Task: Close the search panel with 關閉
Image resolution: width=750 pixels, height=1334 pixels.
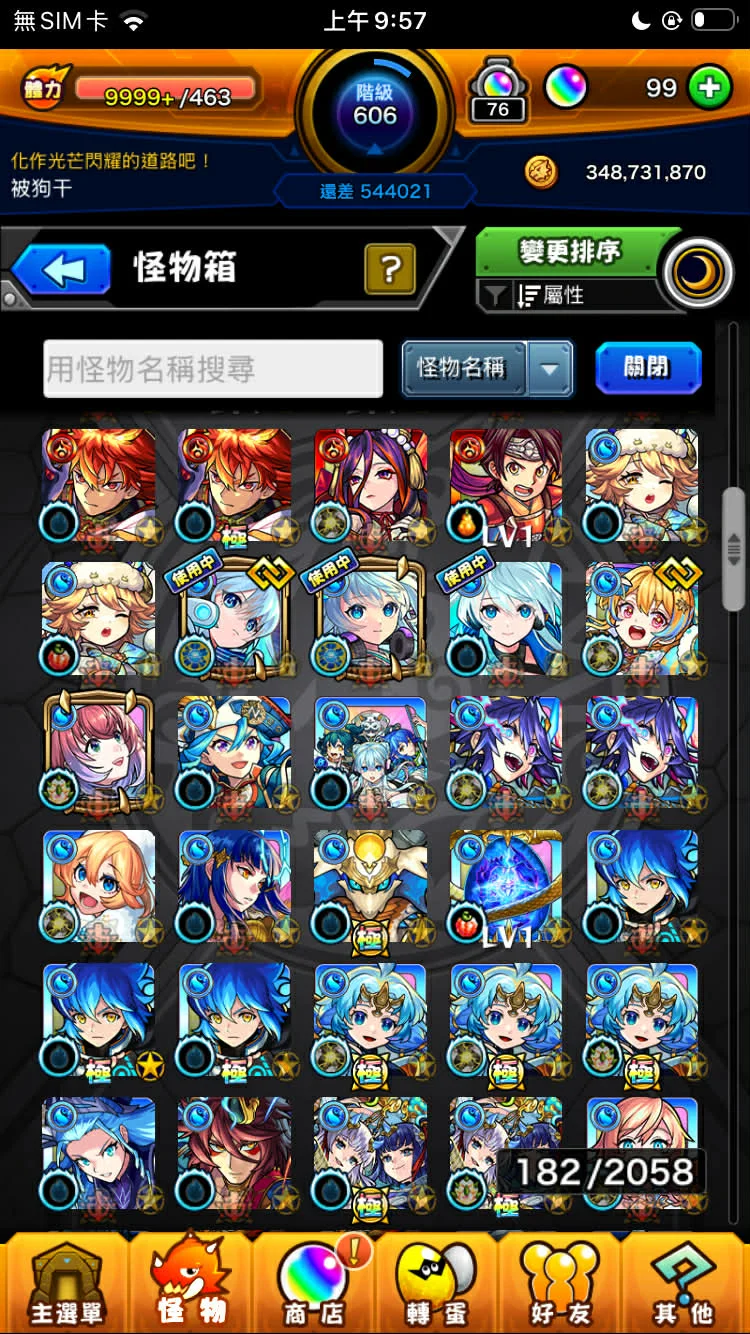Action: click(x=647, y=367)
